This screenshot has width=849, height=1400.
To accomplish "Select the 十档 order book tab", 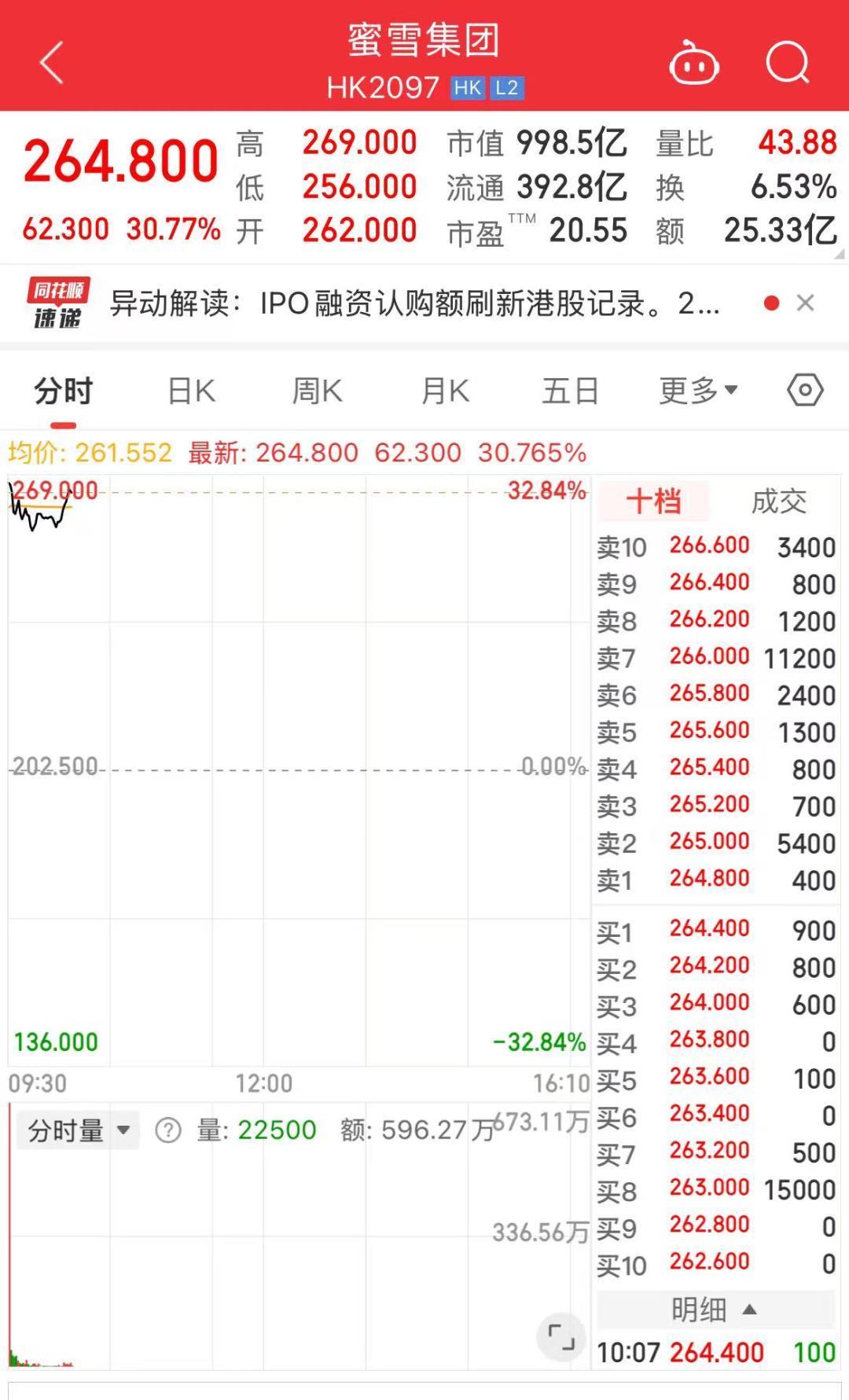I will (x=653, y=501).
